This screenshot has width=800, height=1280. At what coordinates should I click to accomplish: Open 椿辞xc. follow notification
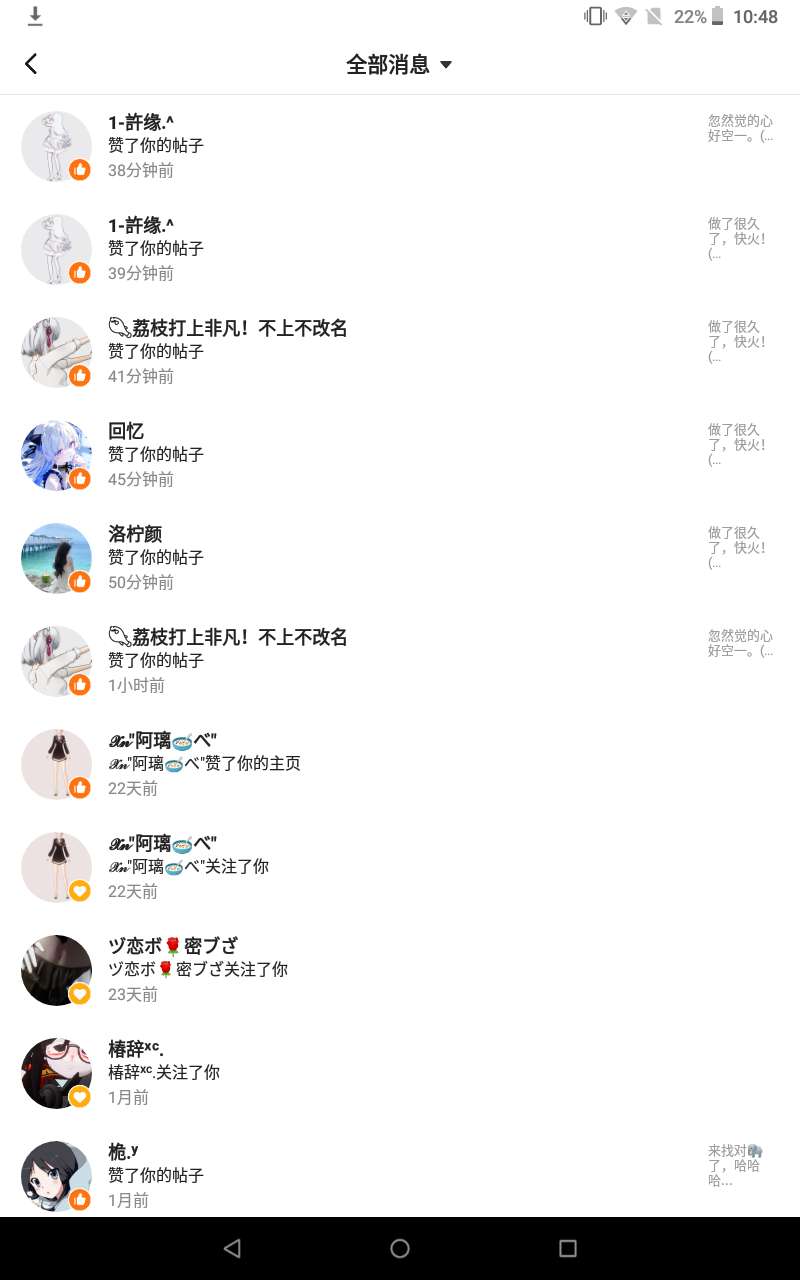[400, 1073]
